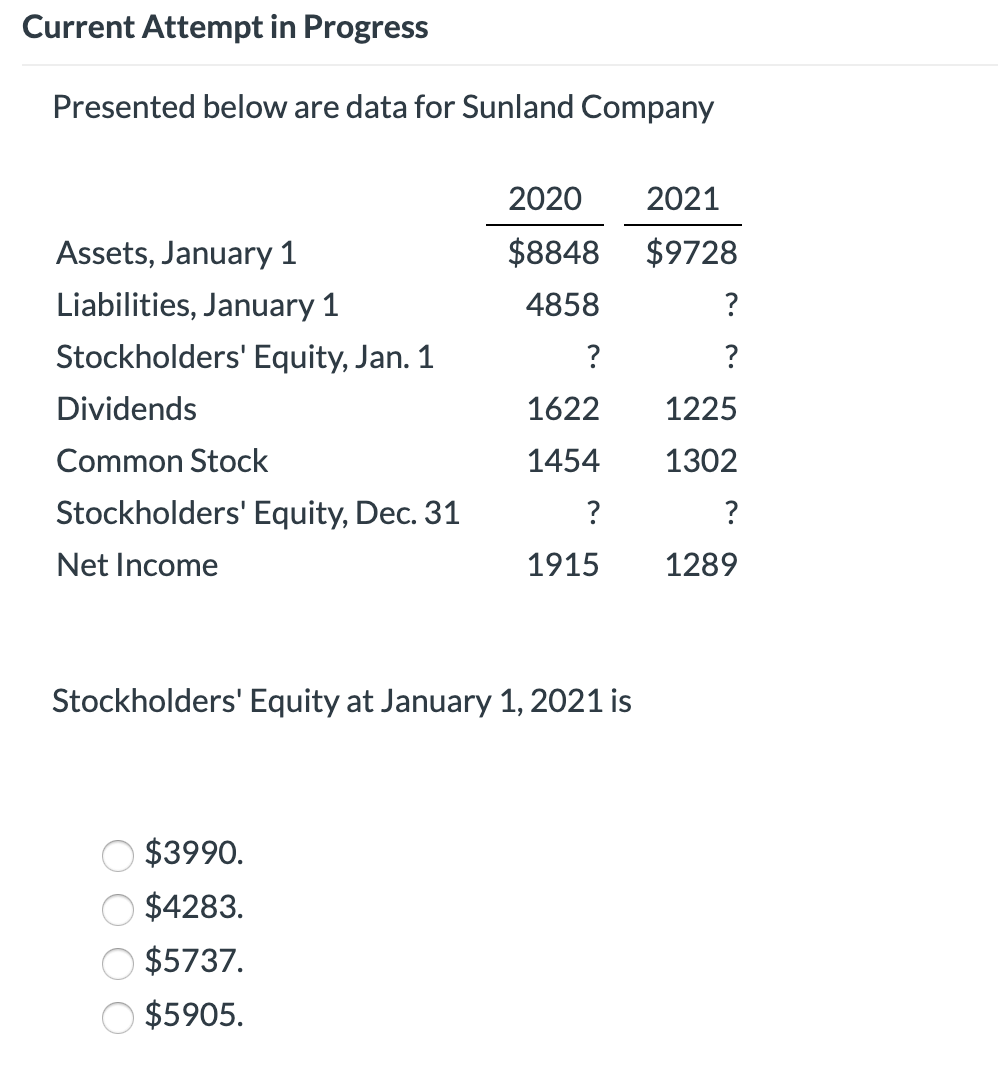The height and width of the screenshot is (1072, 998).
Task: Click the Stockholders' Equity question text
Action: tap(343, 701)
